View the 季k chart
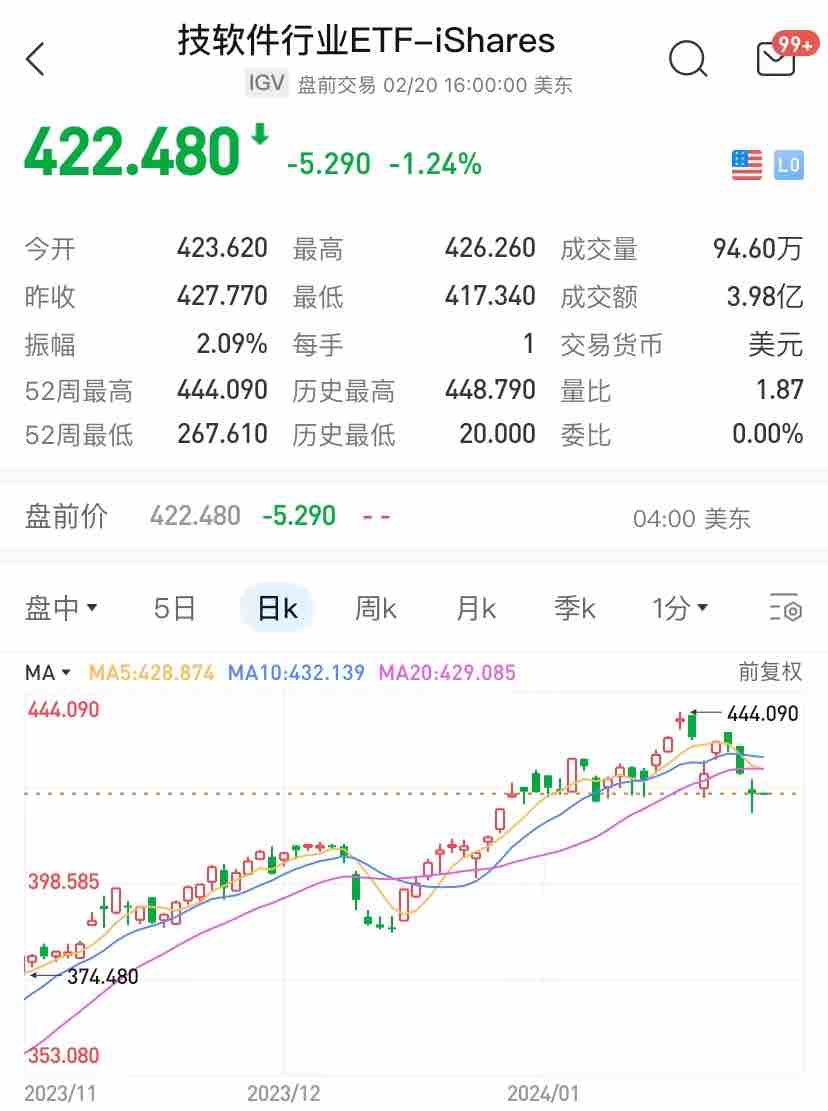Screen dimensions: 828x1111 pos(575,608)
